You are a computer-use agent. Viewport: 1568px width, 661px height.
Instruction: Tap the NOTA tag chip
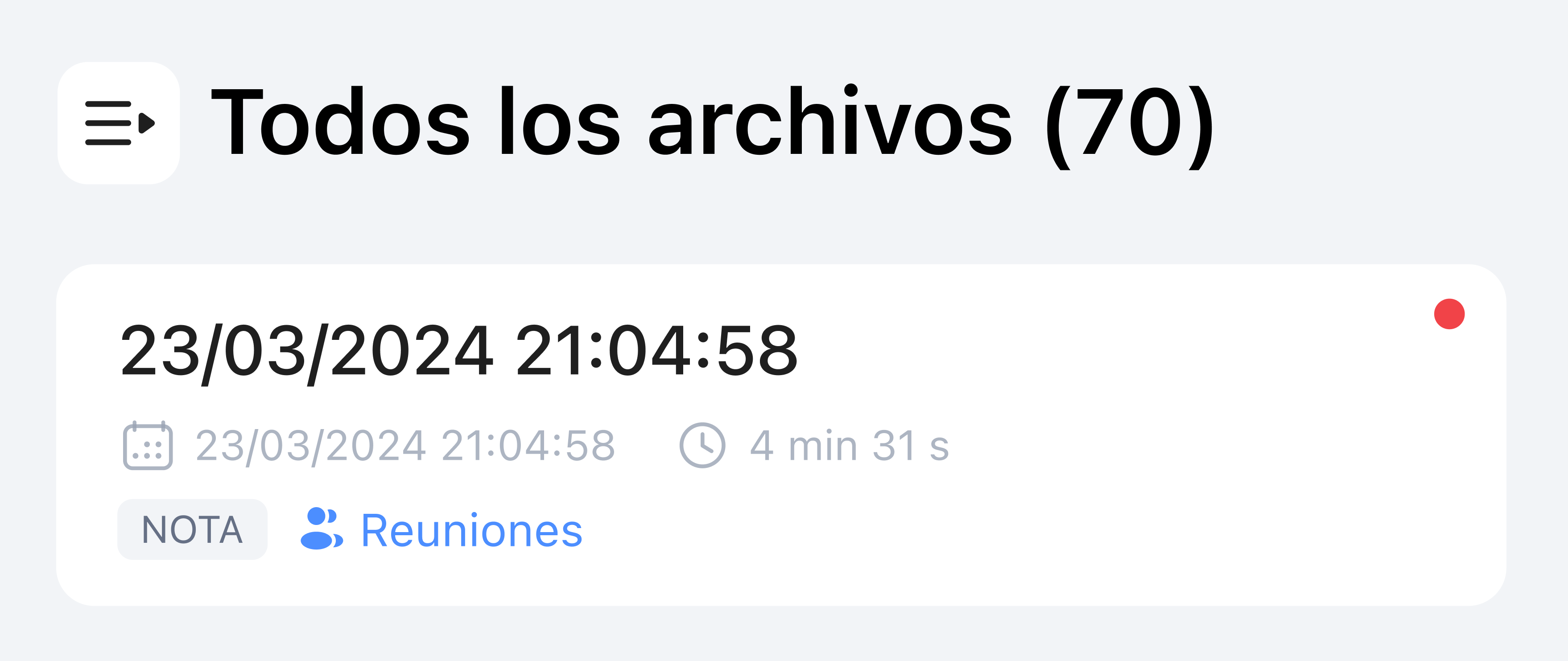192,529
